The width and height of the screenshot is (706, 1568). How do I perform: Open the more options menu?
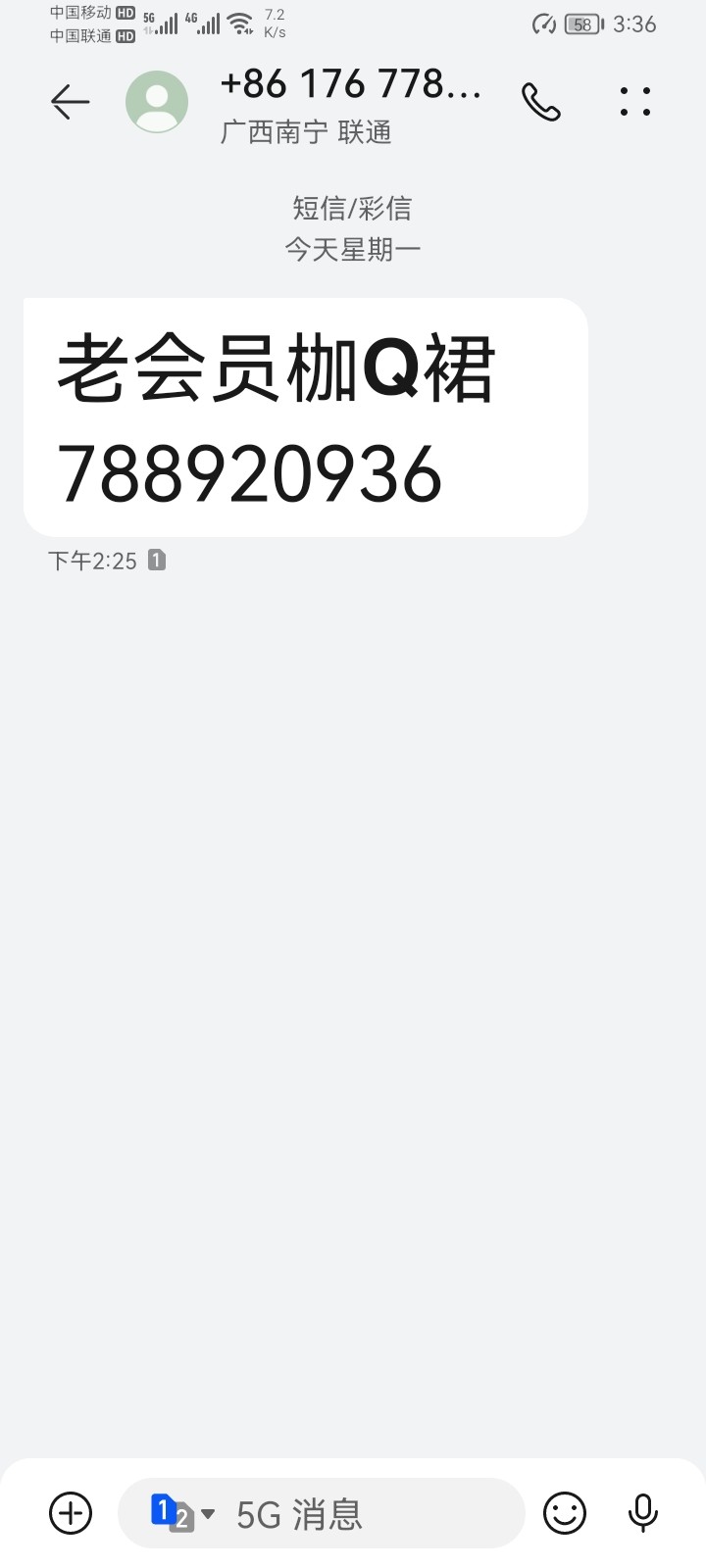[x=635, y=102]
